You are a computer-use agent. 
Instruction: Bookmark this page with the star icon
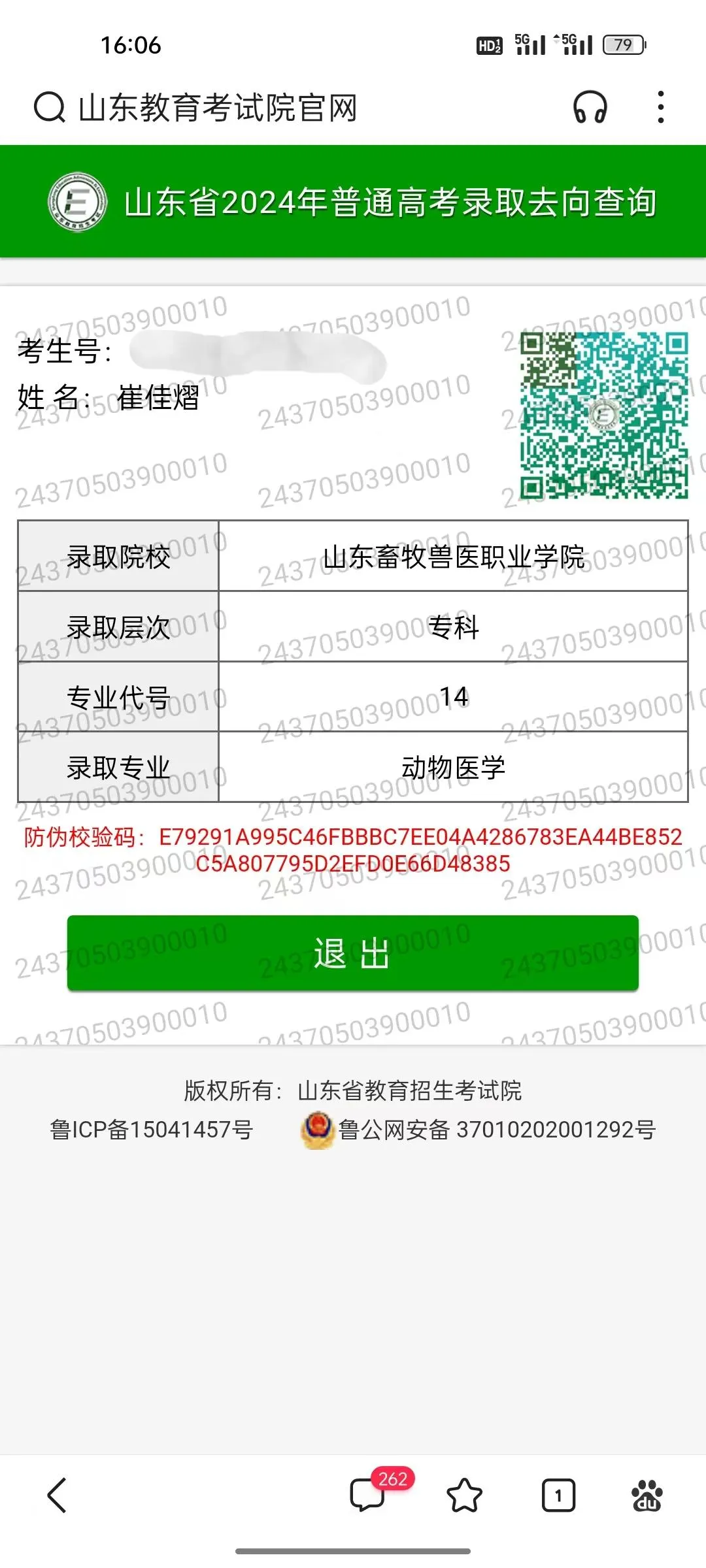pos(464,1495)
